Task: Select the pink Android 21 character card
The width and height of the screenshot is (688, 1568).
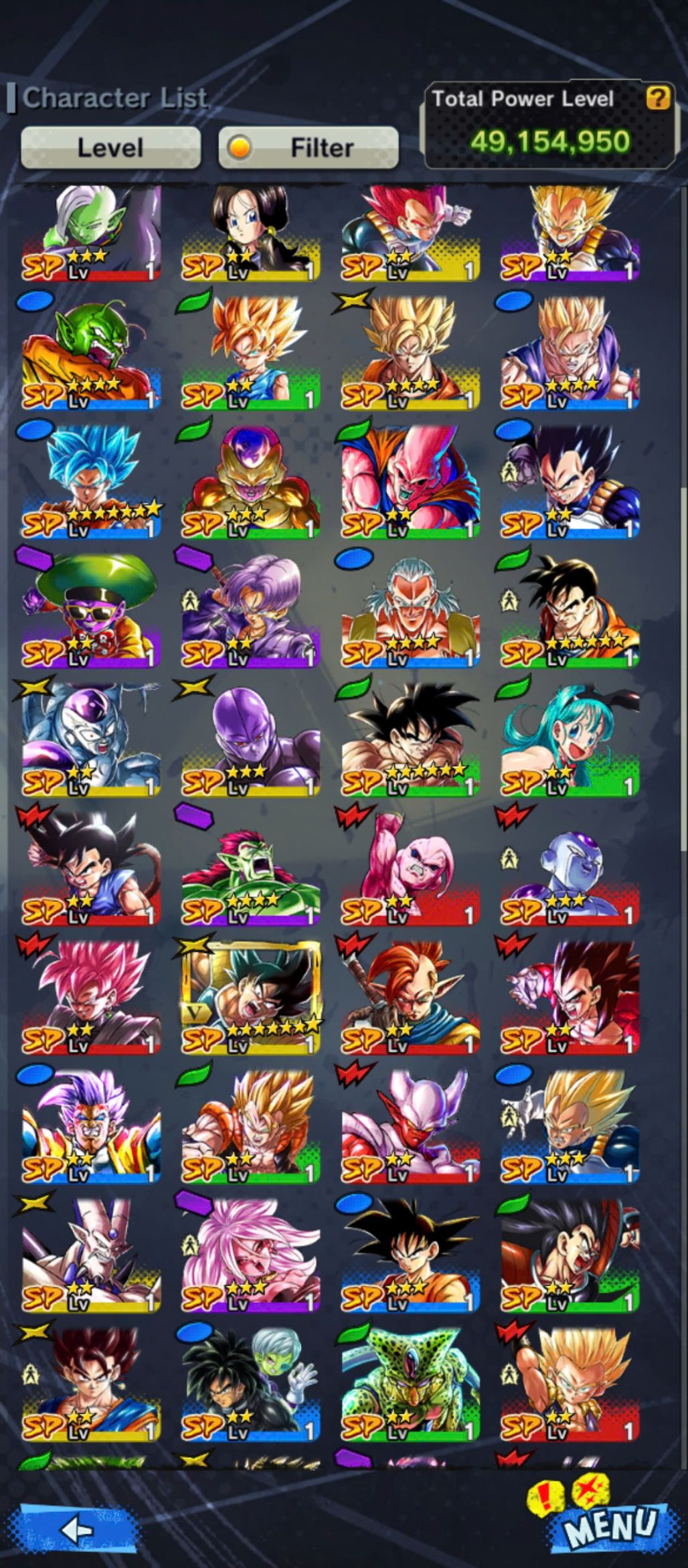Action: click(250, 1254)
